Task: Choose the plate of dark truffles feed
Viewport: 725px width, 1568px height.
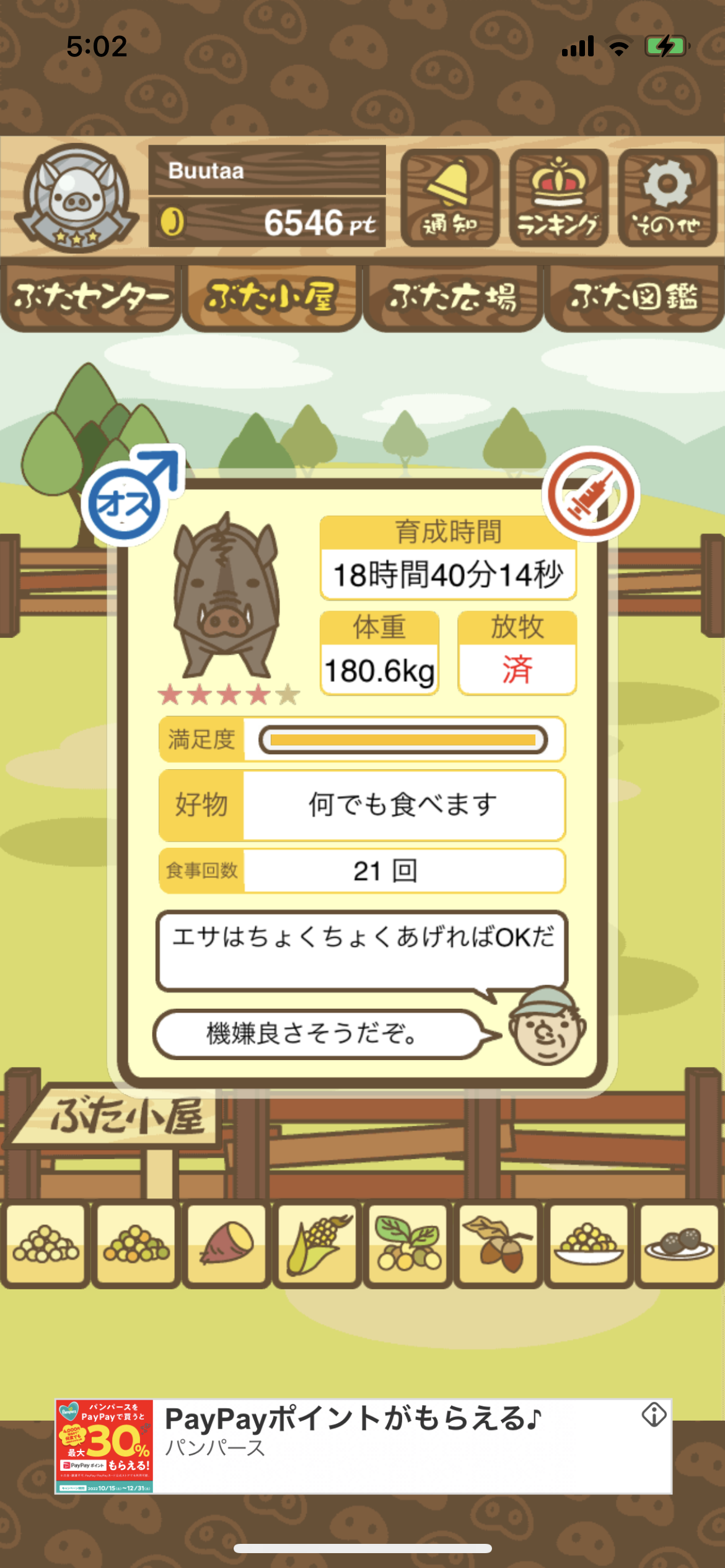Action: (x=680, y=1244)
